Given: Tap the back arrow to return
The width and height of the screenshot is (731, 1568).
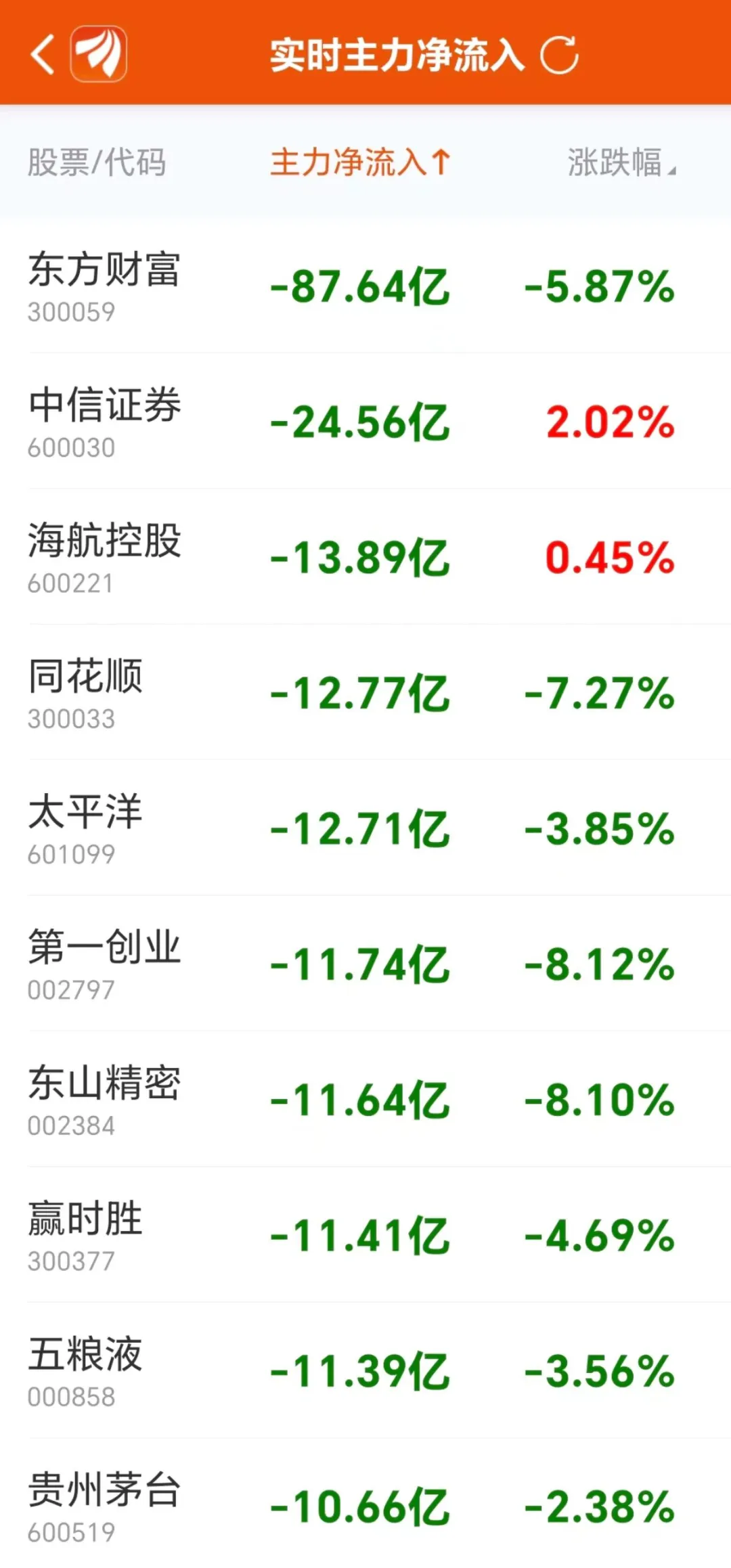Looking at the screenshot, I should [x=43, y=55].
